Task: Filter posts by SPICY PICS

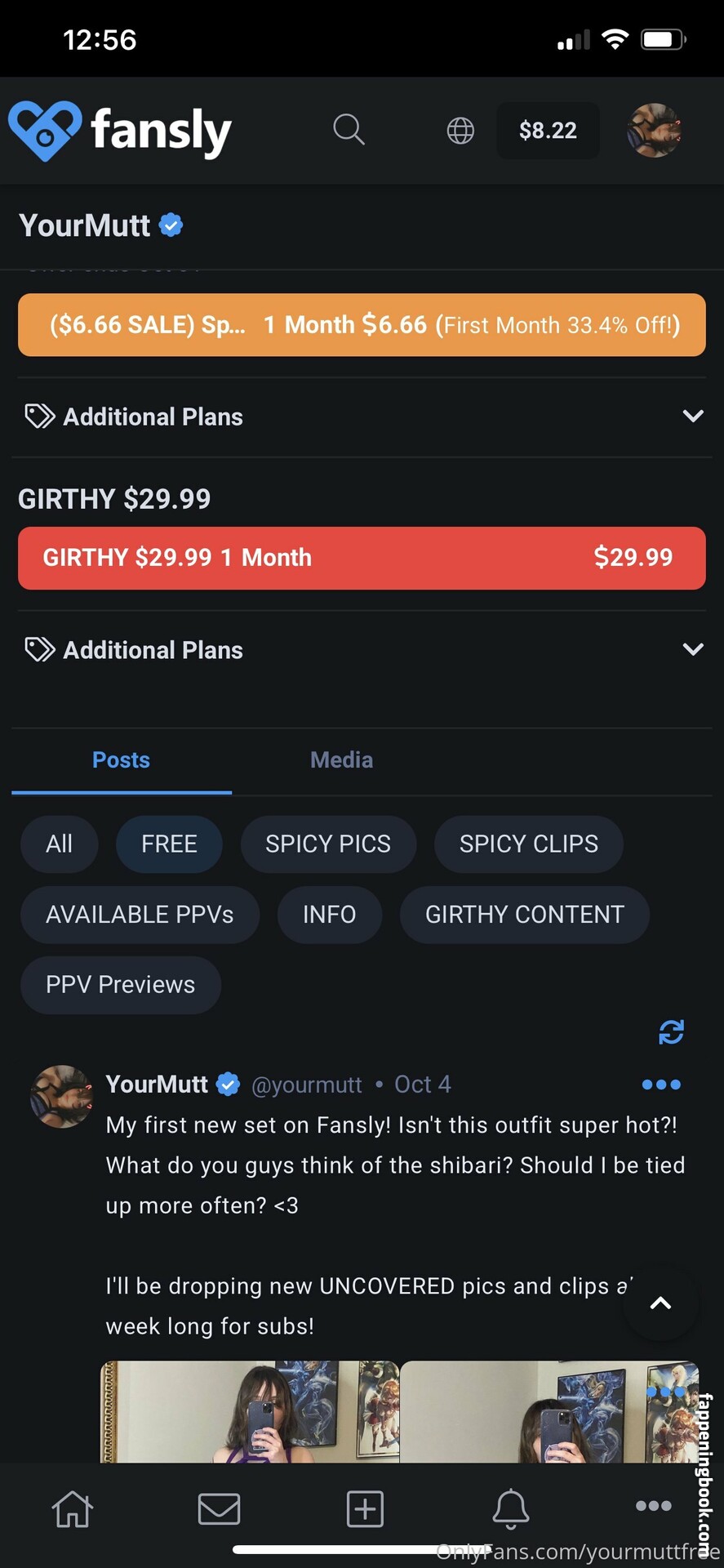Action: click(328, 844)
